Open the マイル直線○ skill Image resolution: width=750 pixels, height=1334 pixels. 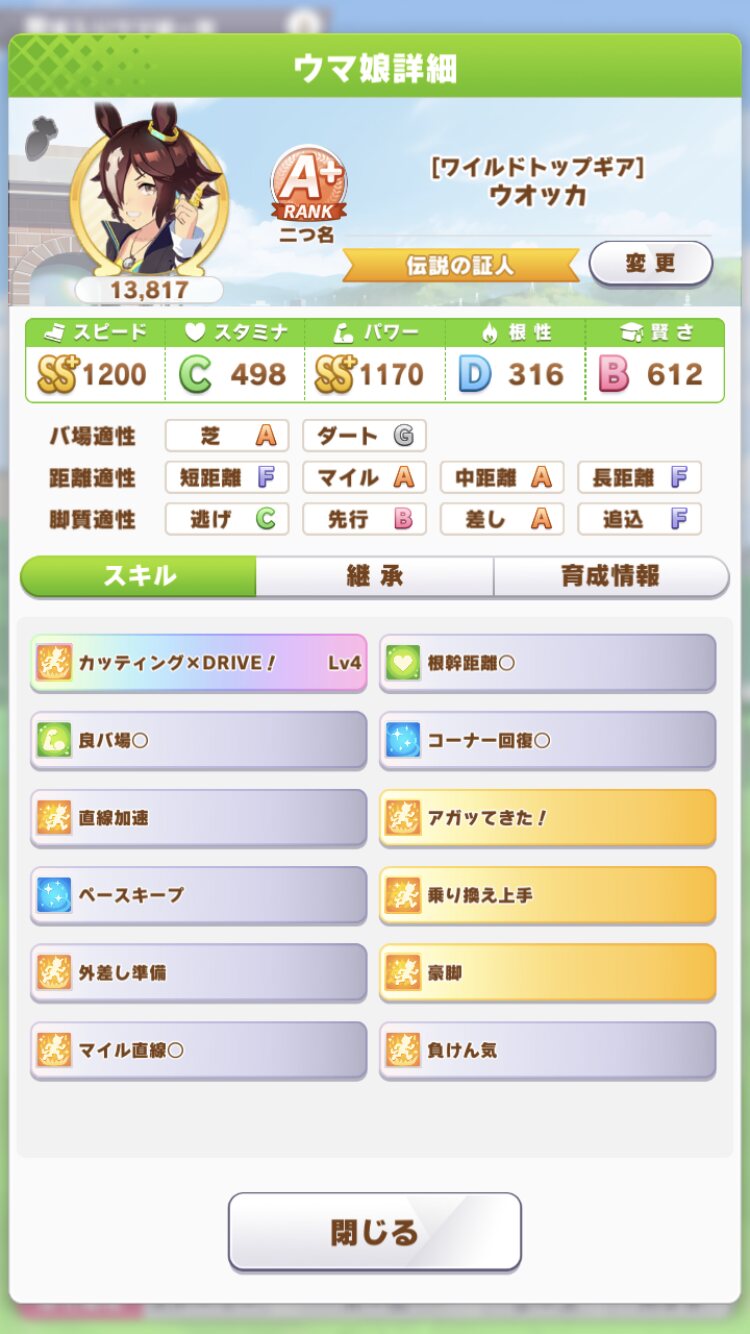tap(198, 1050)
